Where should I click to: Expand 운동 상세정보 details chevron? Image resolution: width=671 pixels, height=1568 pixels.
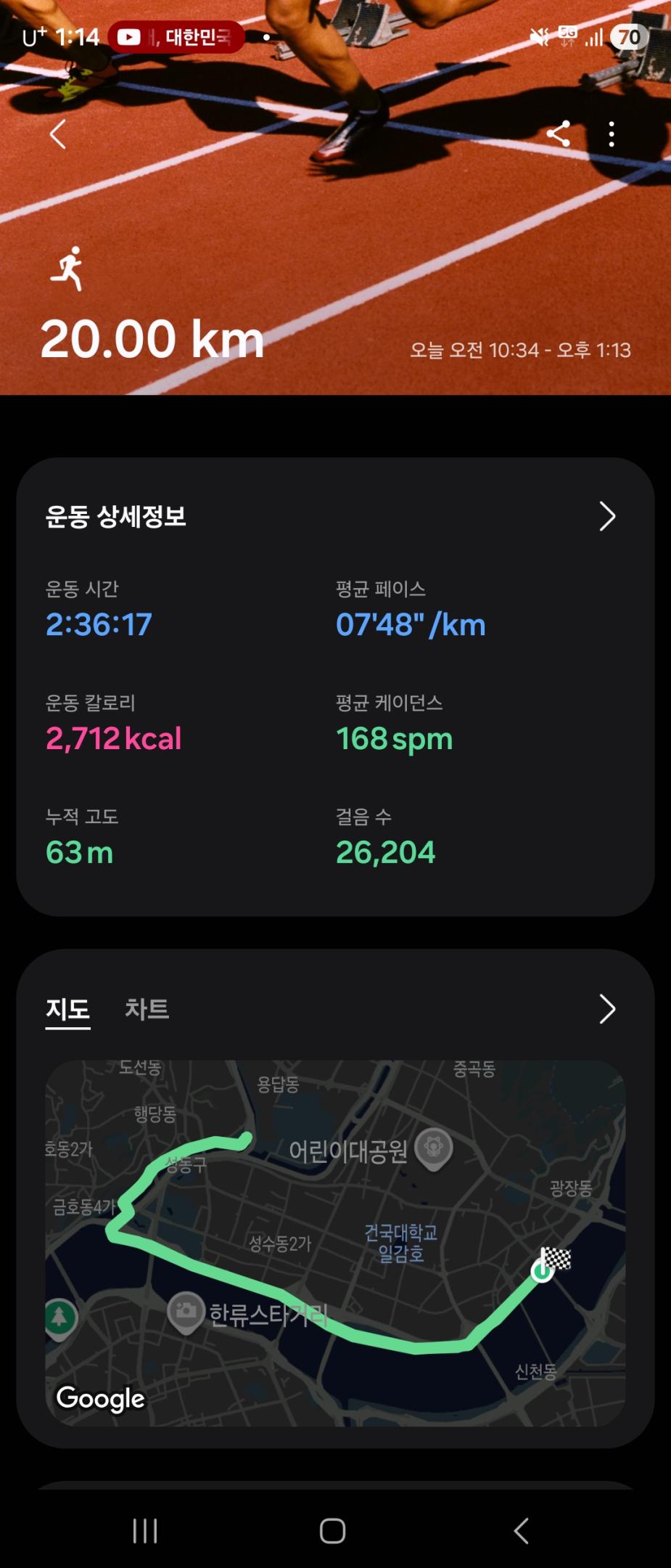[607, 517]
